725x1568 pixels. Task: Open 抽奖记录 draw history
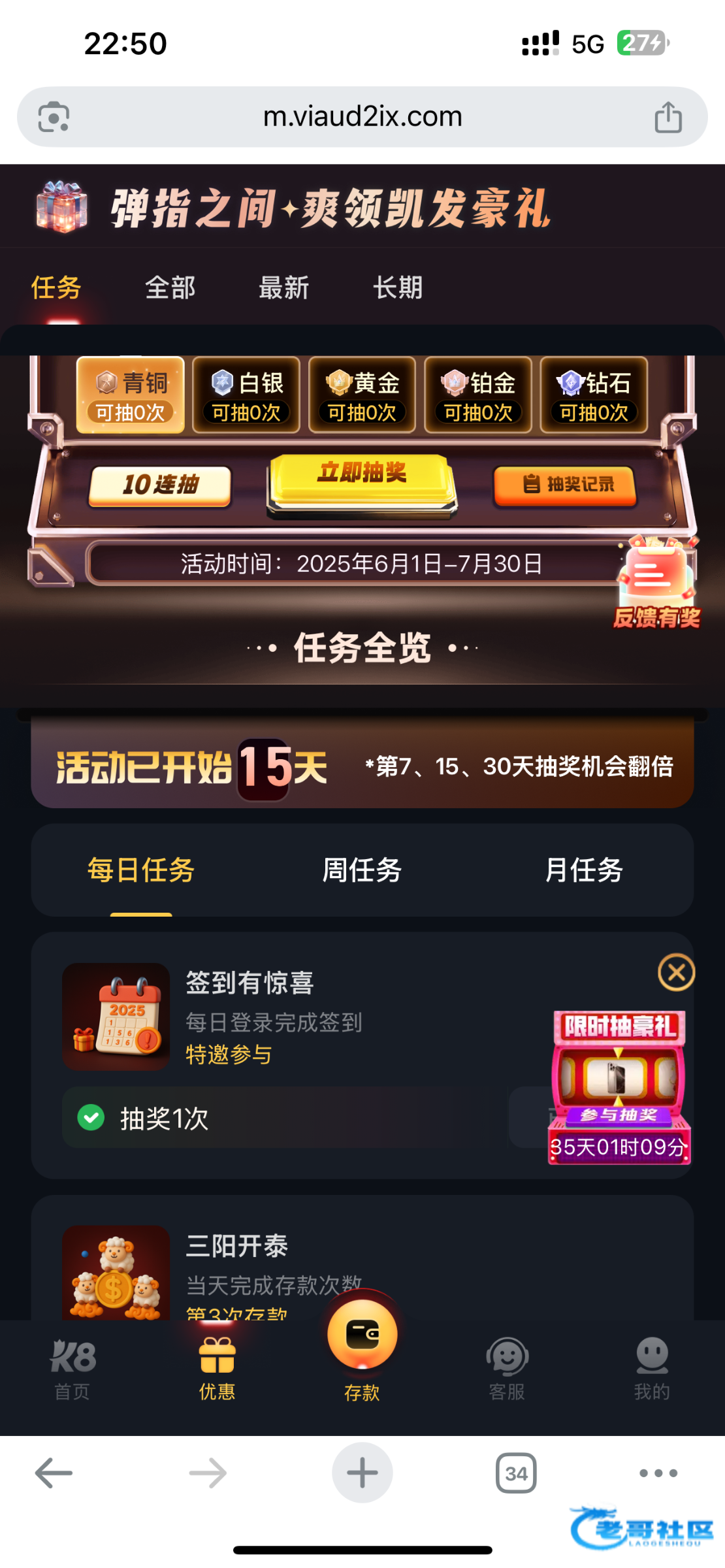point(565,485)
